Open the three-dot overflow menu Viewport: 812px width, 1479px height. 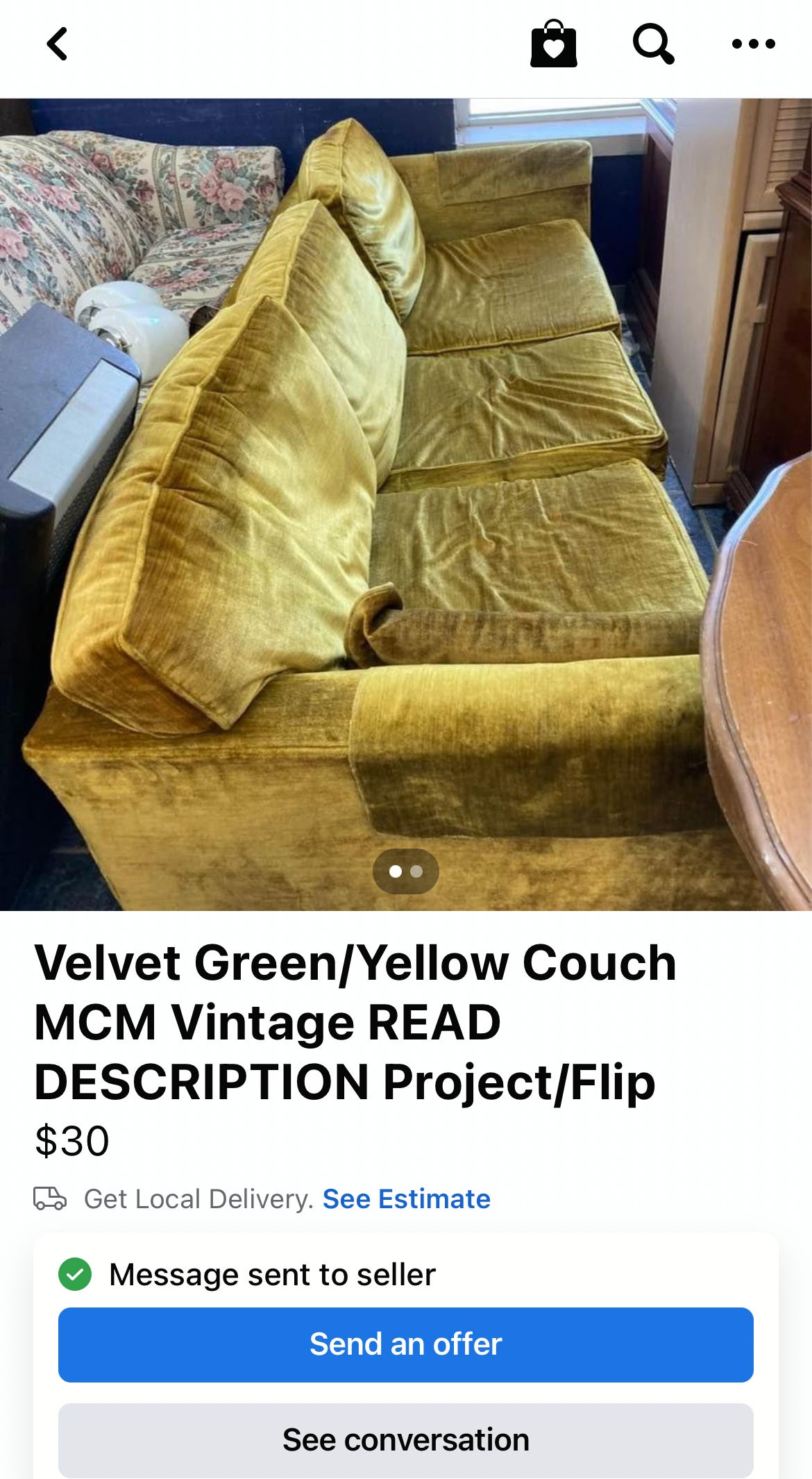(753, 44)
